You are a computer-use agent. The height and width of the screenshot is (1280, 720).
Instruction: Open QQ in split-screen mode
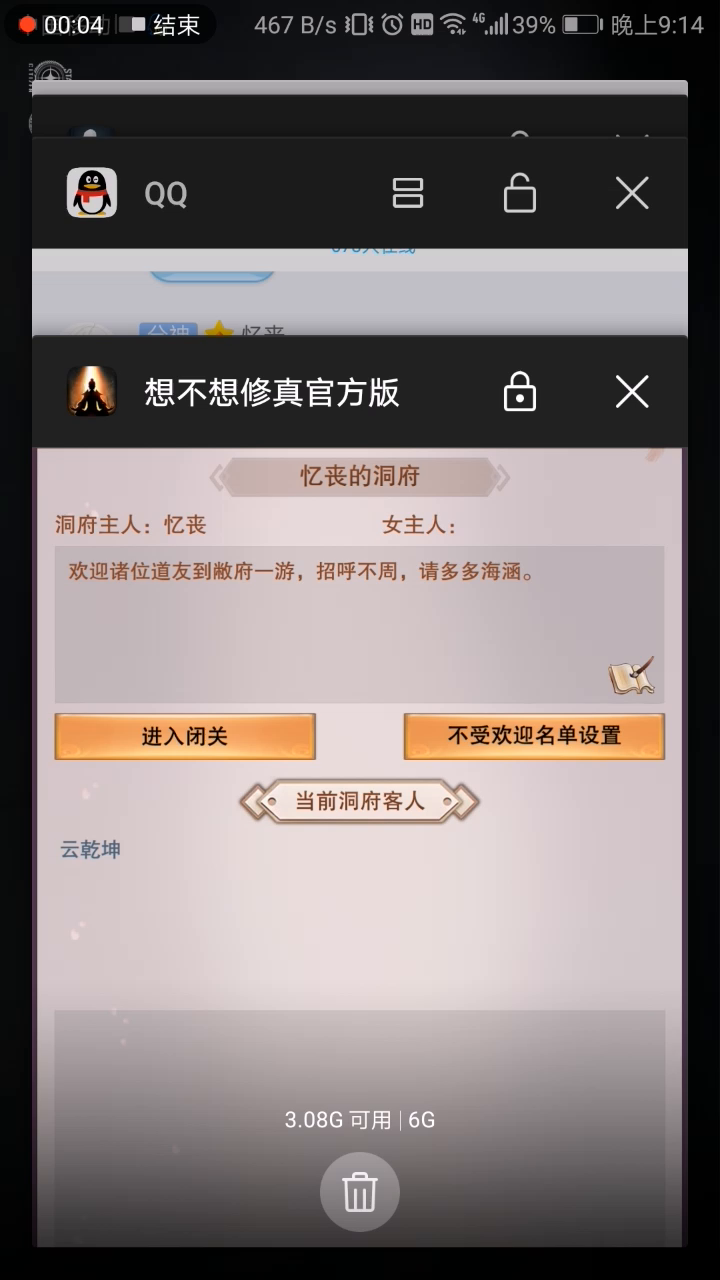[408, 193]
